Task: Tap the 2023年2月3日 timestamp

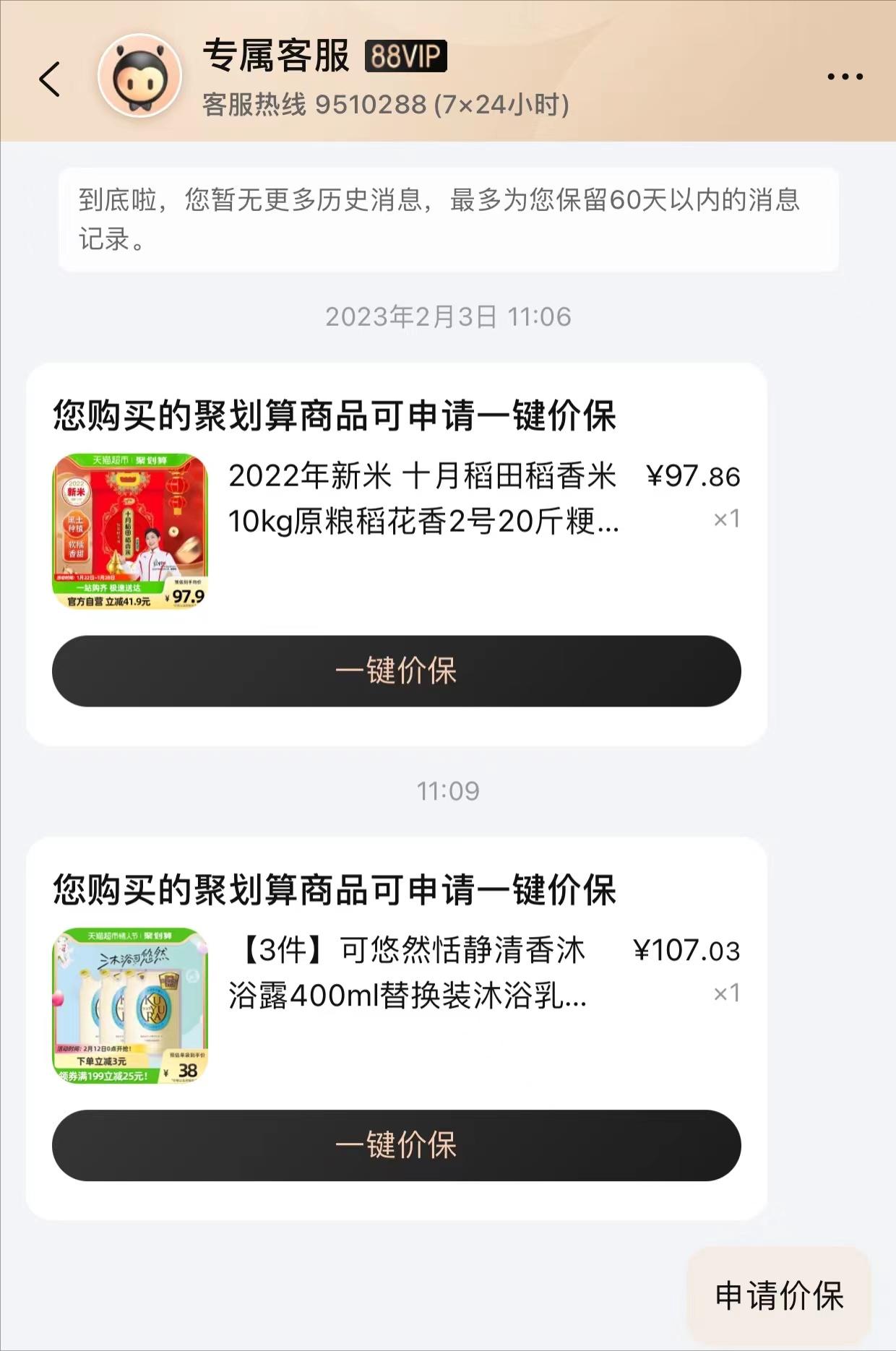Action: [x=447, y=314]
